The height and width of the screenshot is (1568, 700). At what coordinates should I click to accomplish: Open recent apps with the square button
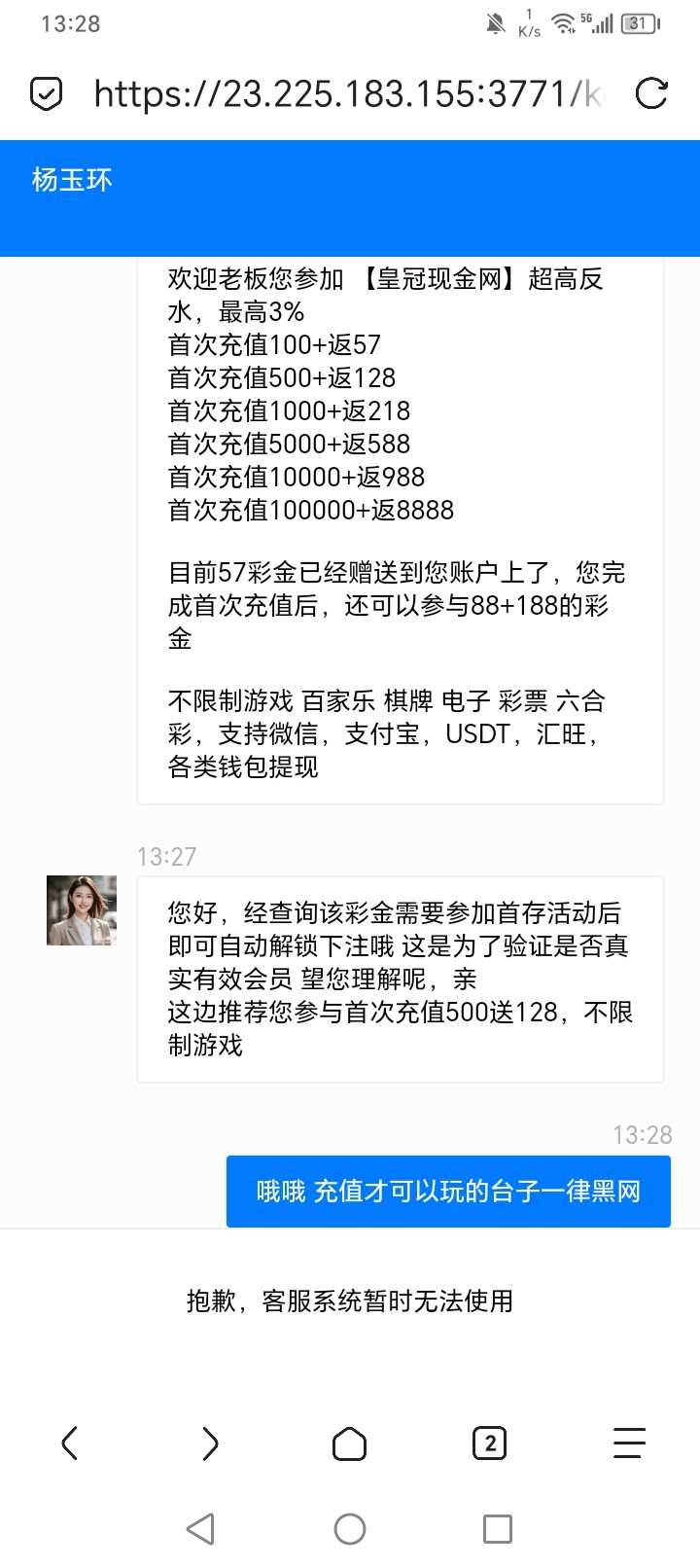497,1529
